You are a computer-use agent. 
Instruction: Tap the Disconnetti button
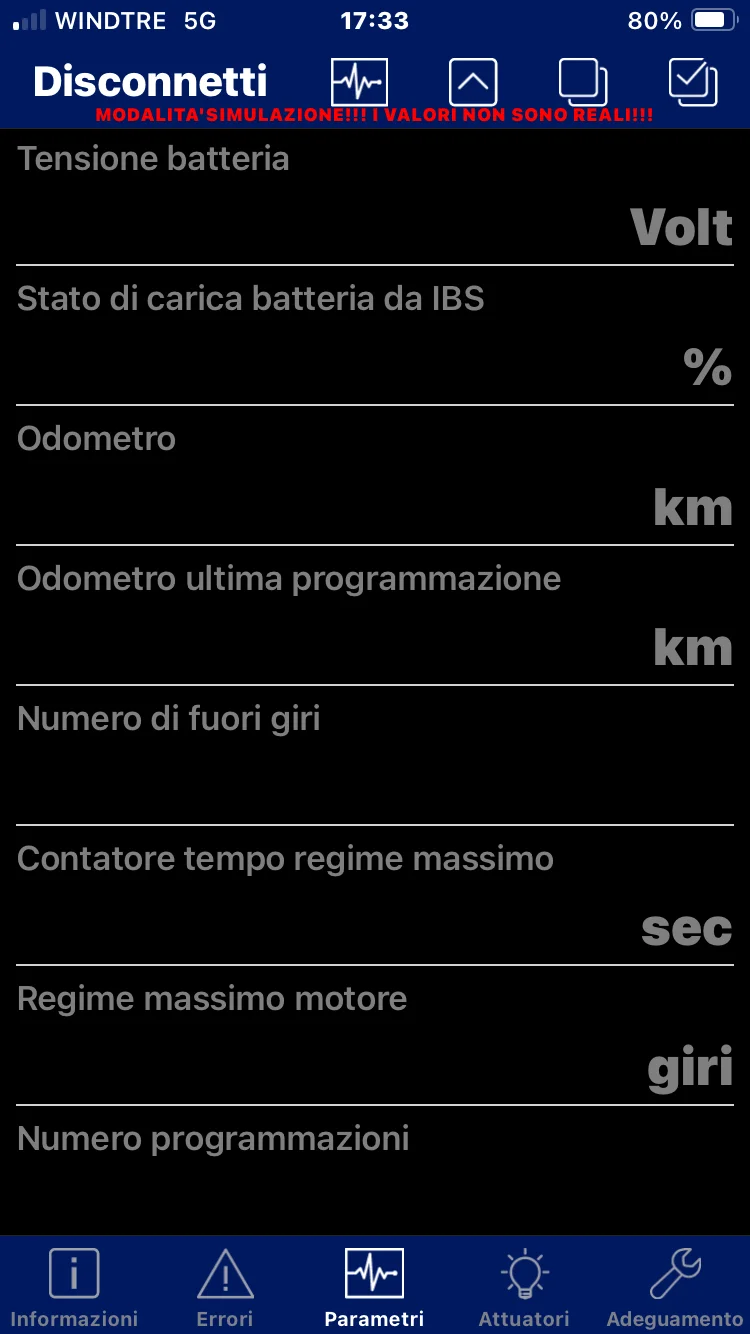pos(150,81)
